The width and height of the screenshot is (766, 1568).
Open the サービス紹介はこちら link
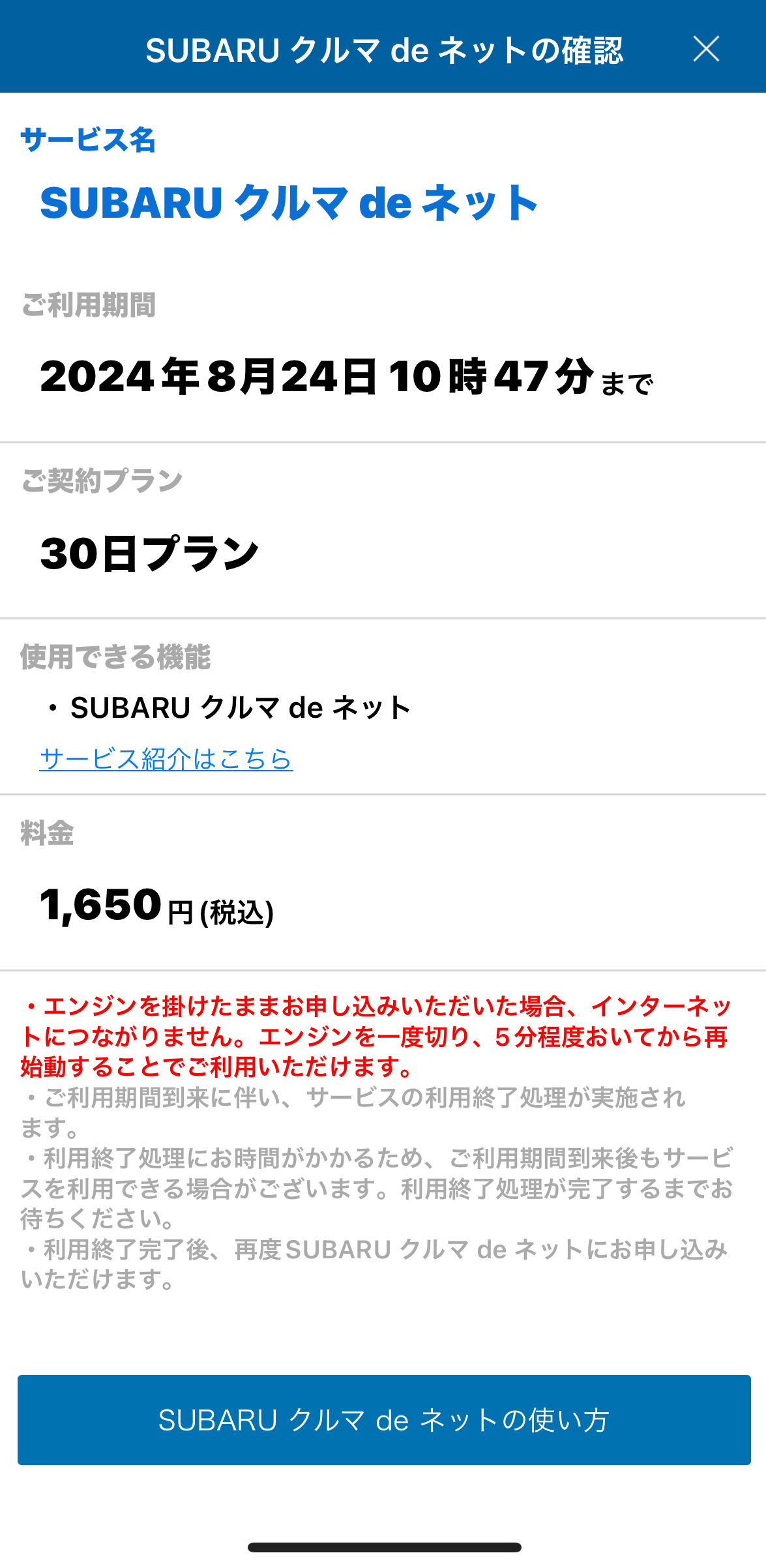166,759
